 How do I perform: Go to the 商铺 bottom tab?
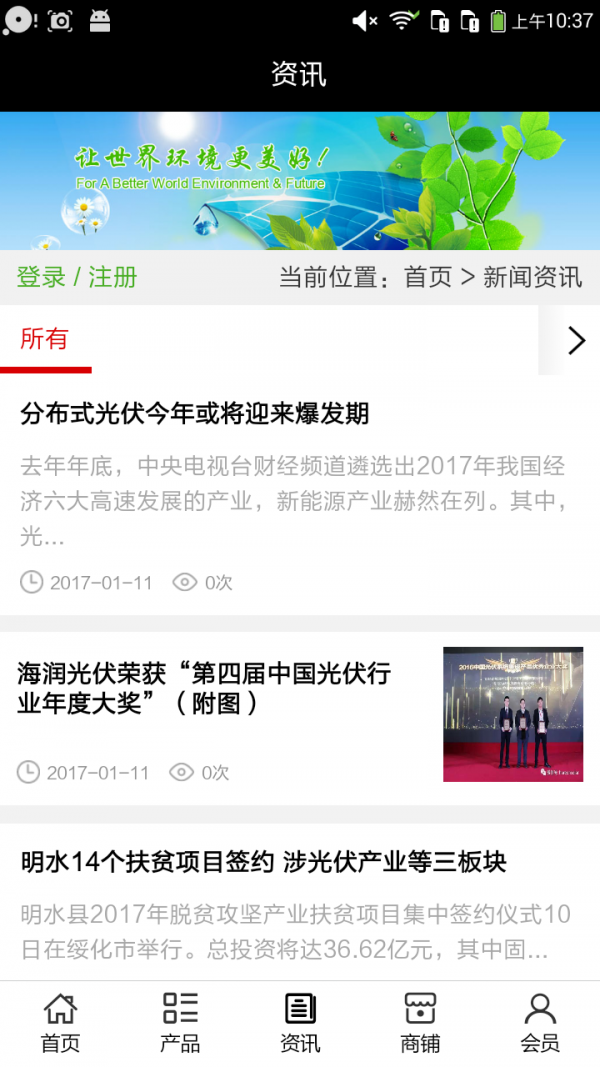pyautogui.click(x=420, y=1023)
